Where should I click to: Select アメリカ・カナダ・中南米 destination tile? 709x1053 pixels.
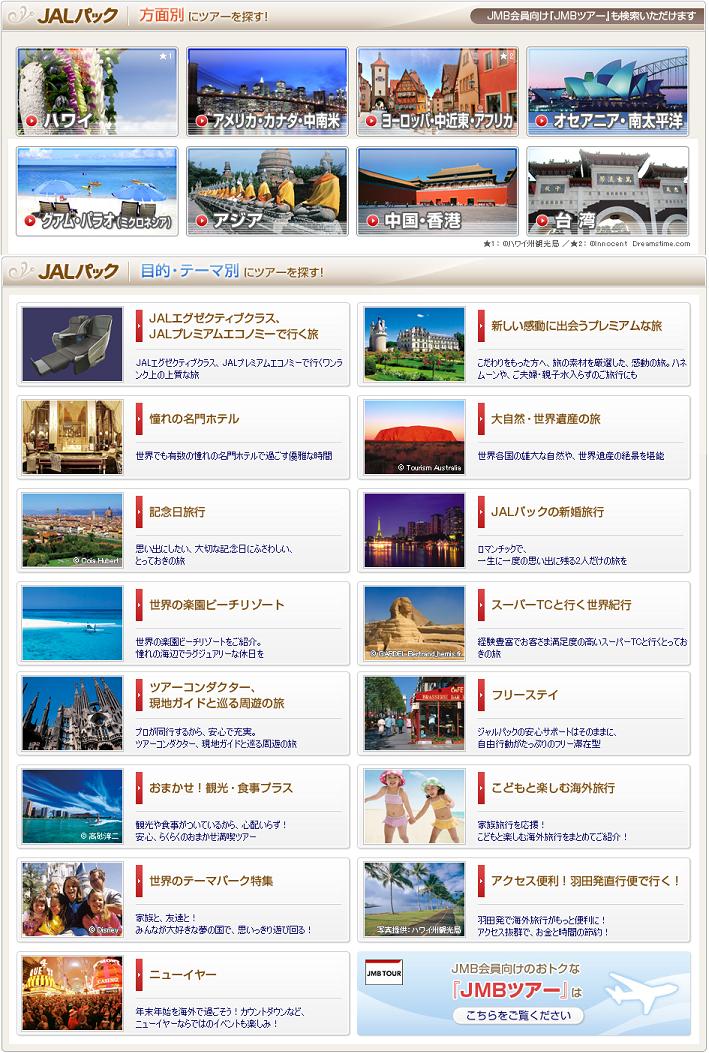(267, 92)
